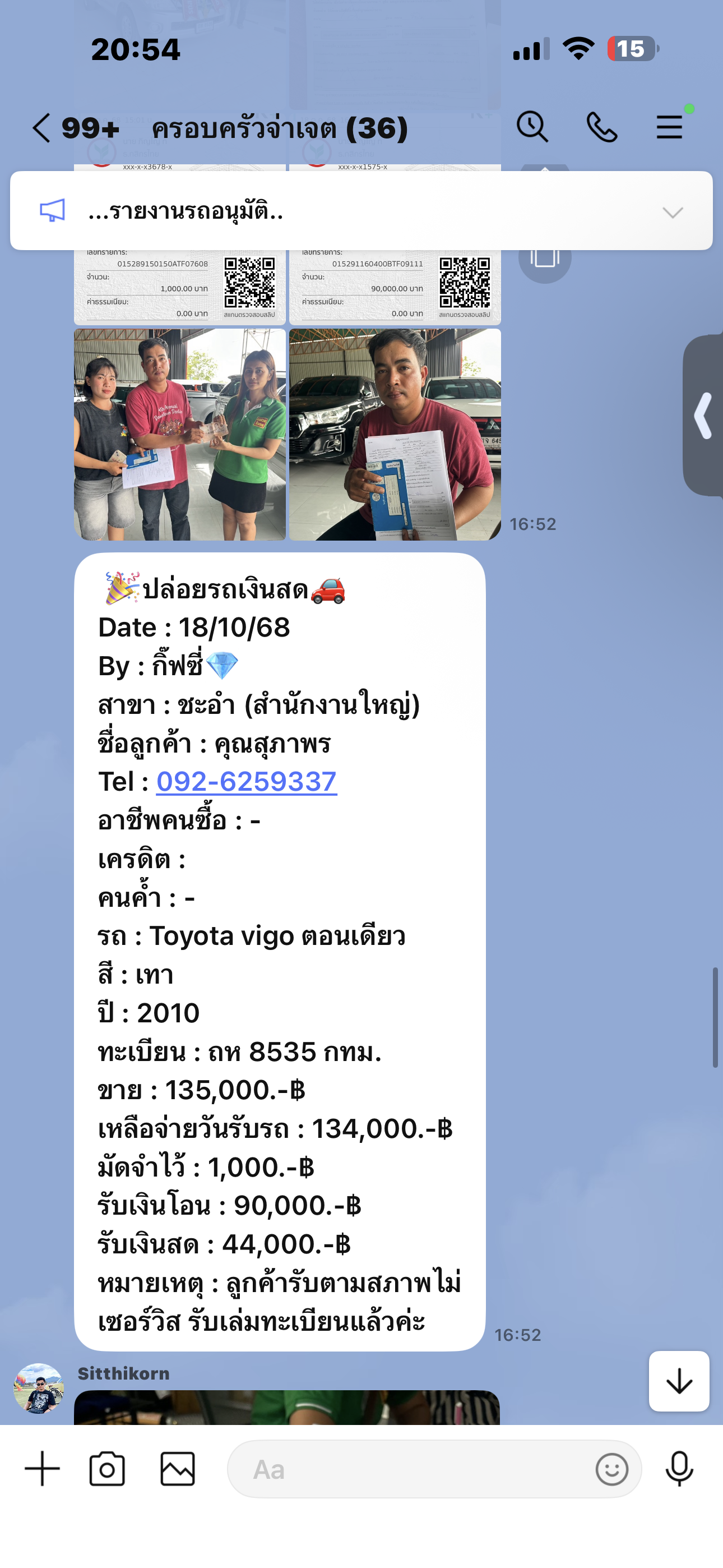Viewport: 723px width, 1568px height.
Task: Open the plus attachment menu
Action: pyautogui.click(x=42, y=1468)
